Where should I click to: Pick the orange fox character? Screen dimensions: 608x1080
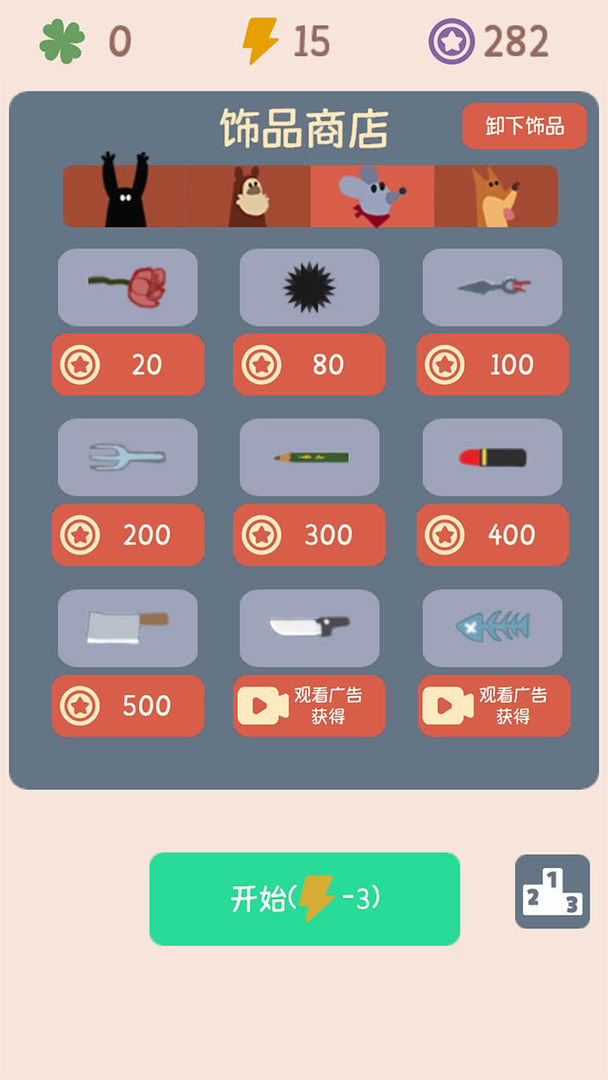[x=495, y=196]
